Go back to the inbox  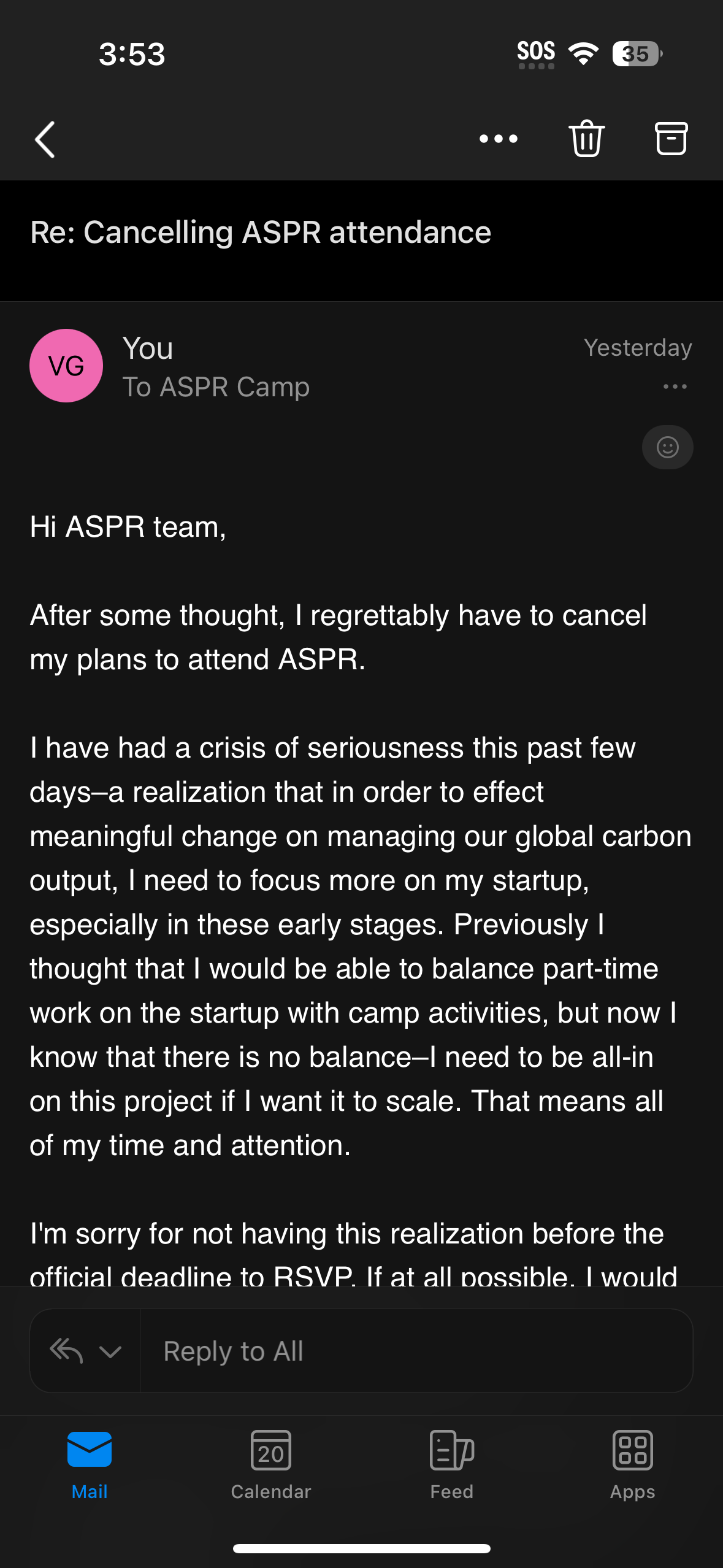pos(45,139)
